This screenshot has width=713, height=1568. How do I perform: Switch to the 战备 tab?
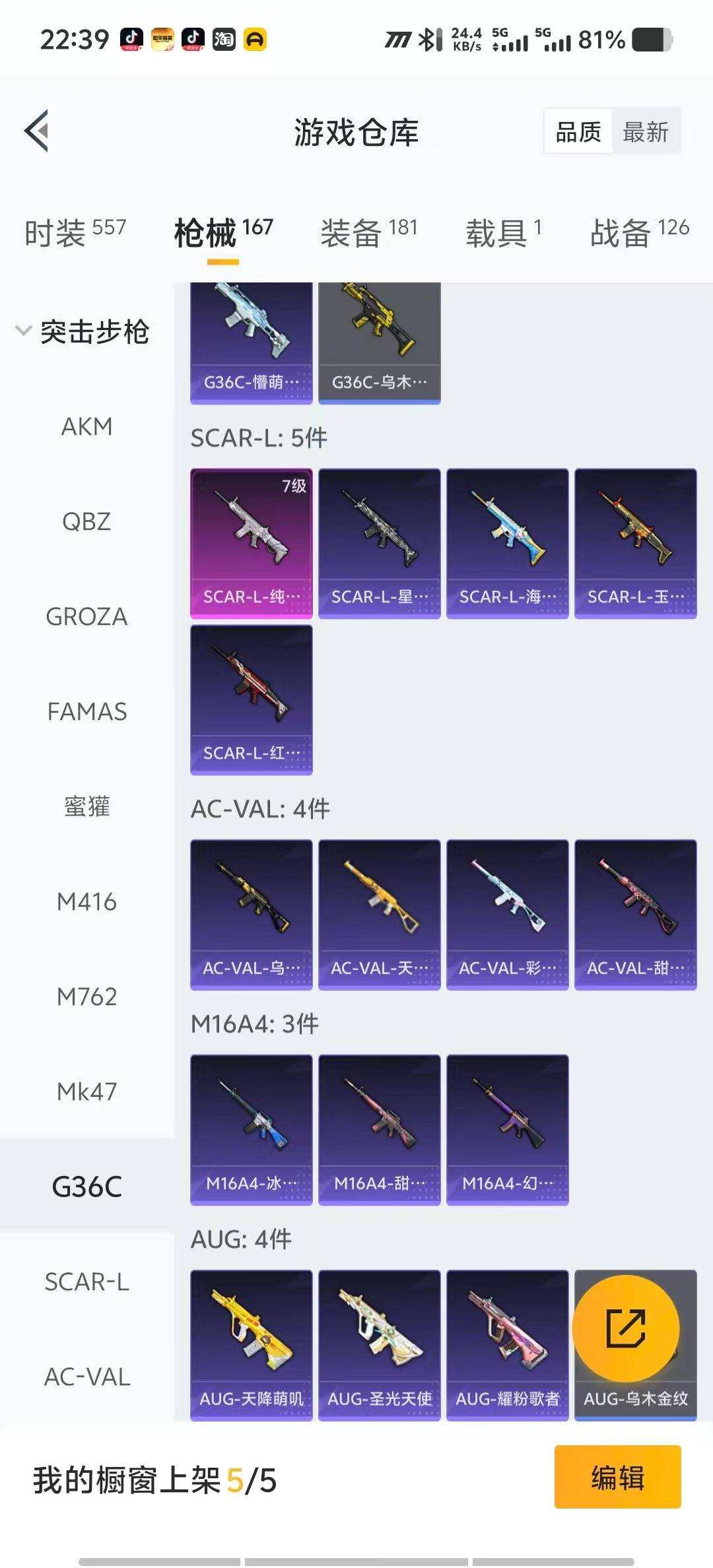639,232
